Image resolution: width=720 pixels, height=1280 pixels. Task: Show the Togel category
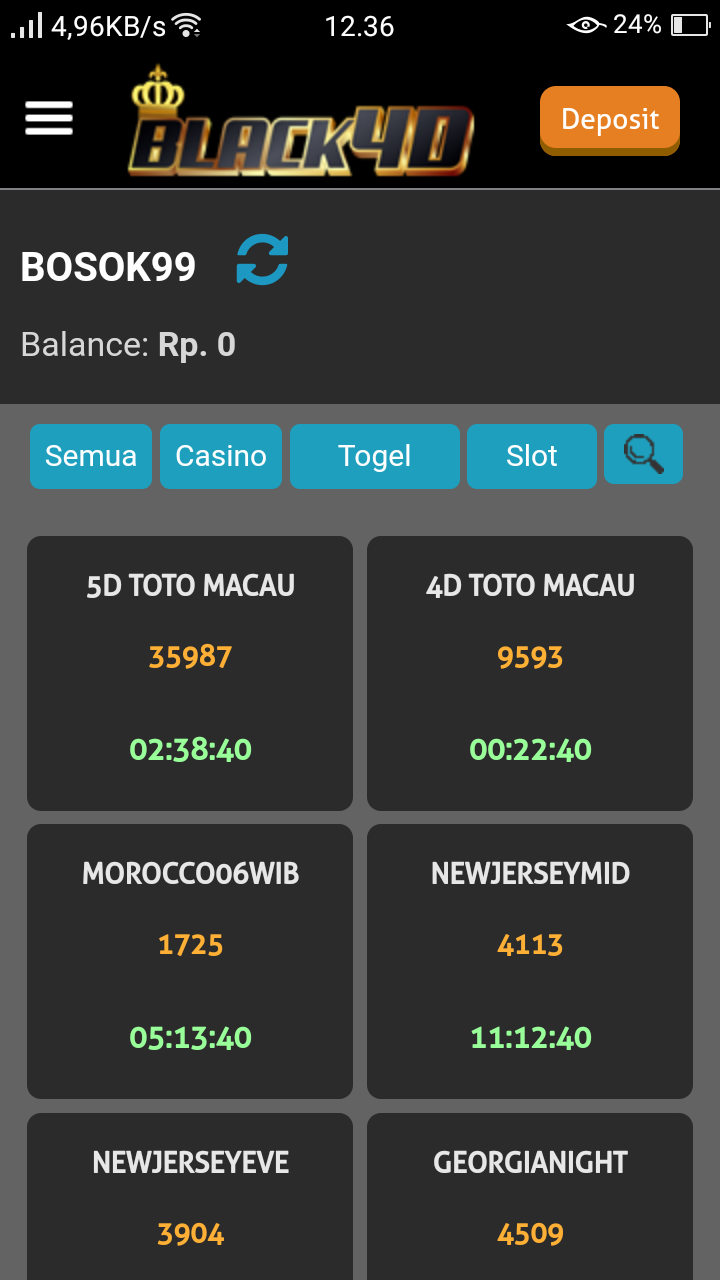click(375, 456)
